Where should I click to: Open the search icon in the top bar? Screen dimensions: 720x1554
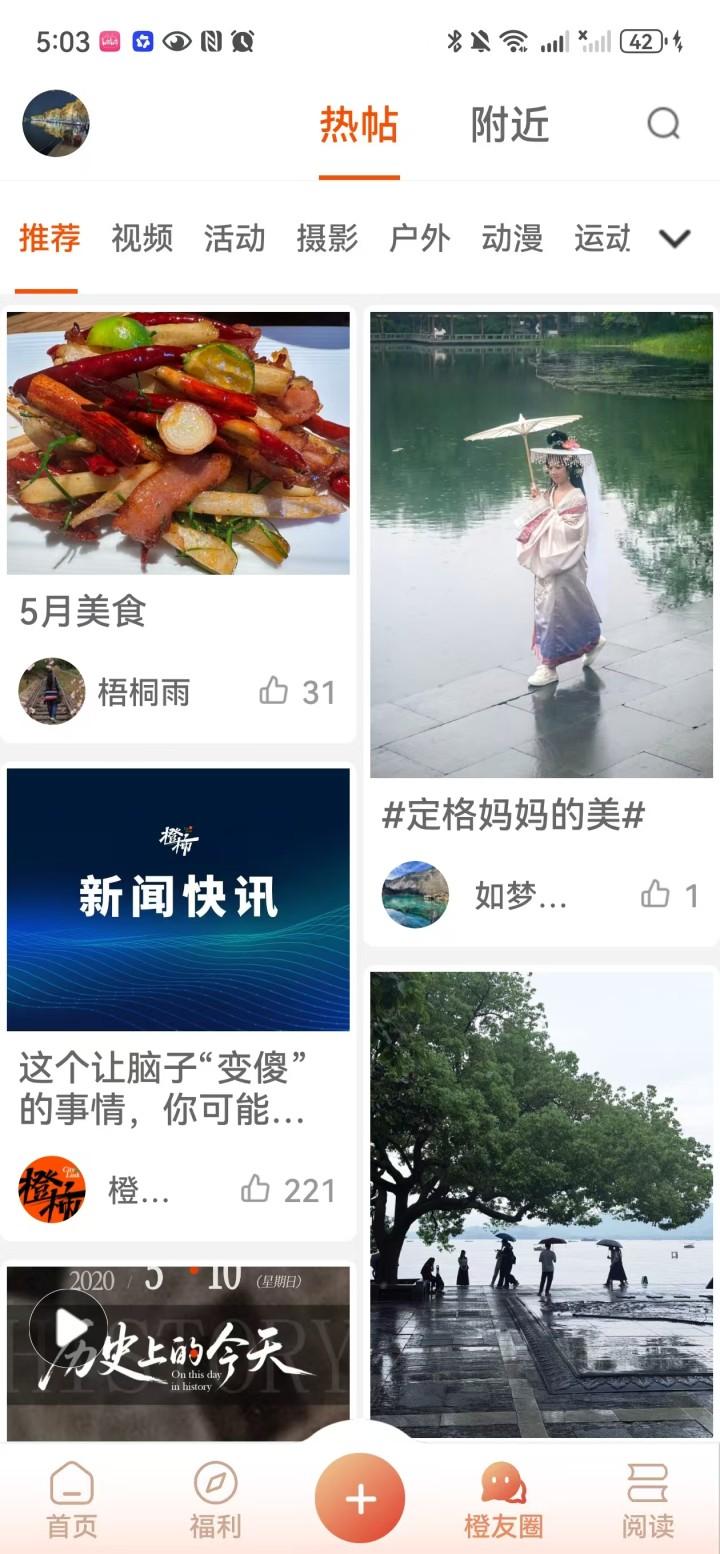(x=664, y=124)
